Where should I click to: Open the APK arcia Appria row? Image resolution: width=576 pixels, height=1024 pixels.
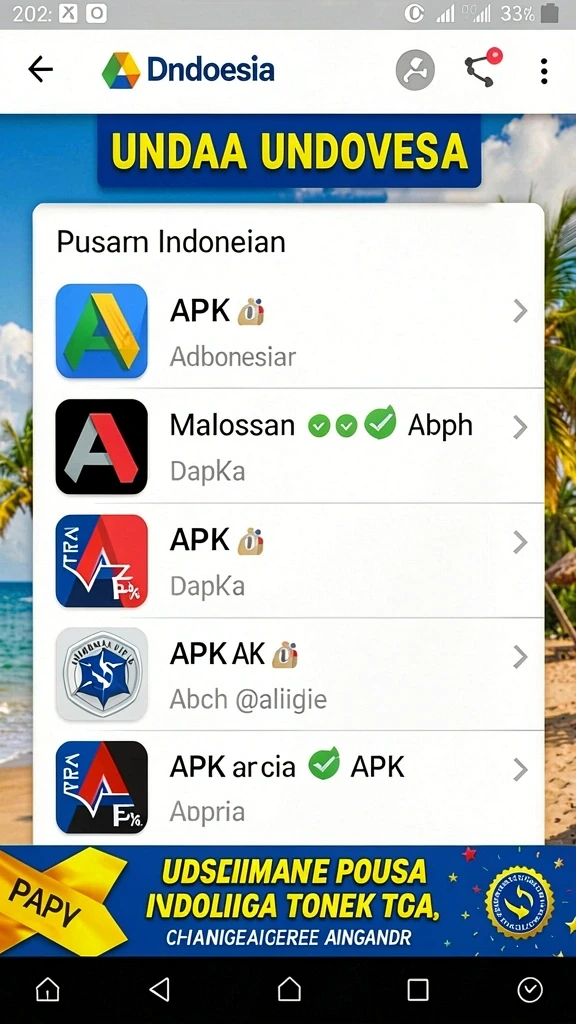coord(288,787)
